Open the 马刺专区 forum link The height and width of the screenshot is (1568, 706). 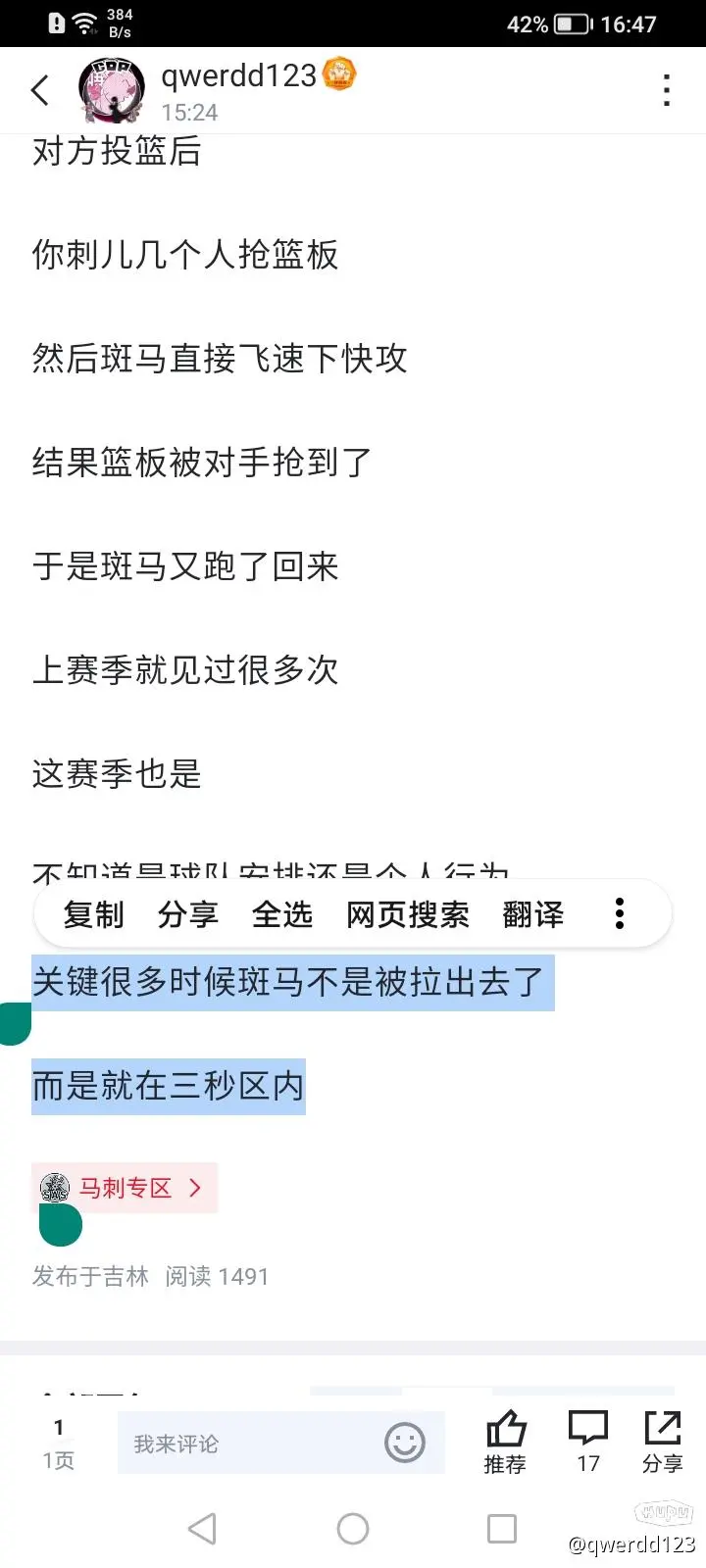pos(125,1188)
